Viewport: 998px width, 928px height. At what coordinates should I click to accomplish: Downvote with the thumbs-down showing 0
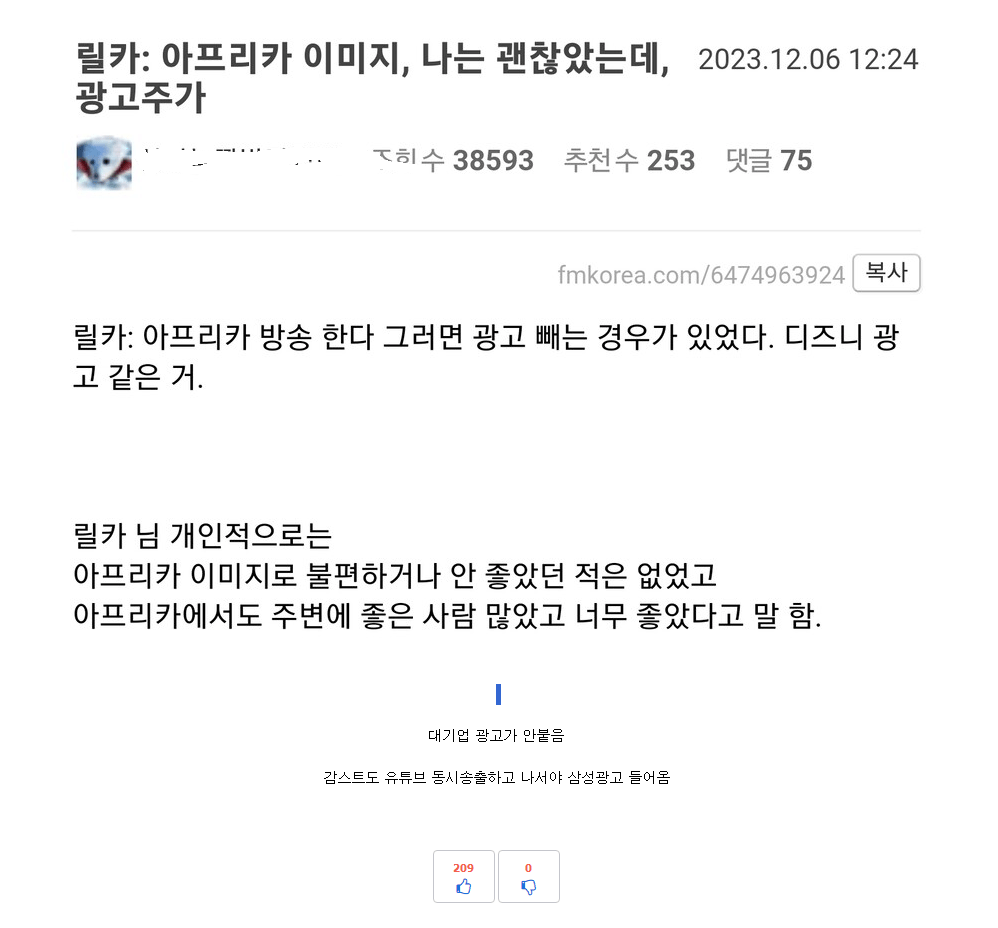coord(528,877)
